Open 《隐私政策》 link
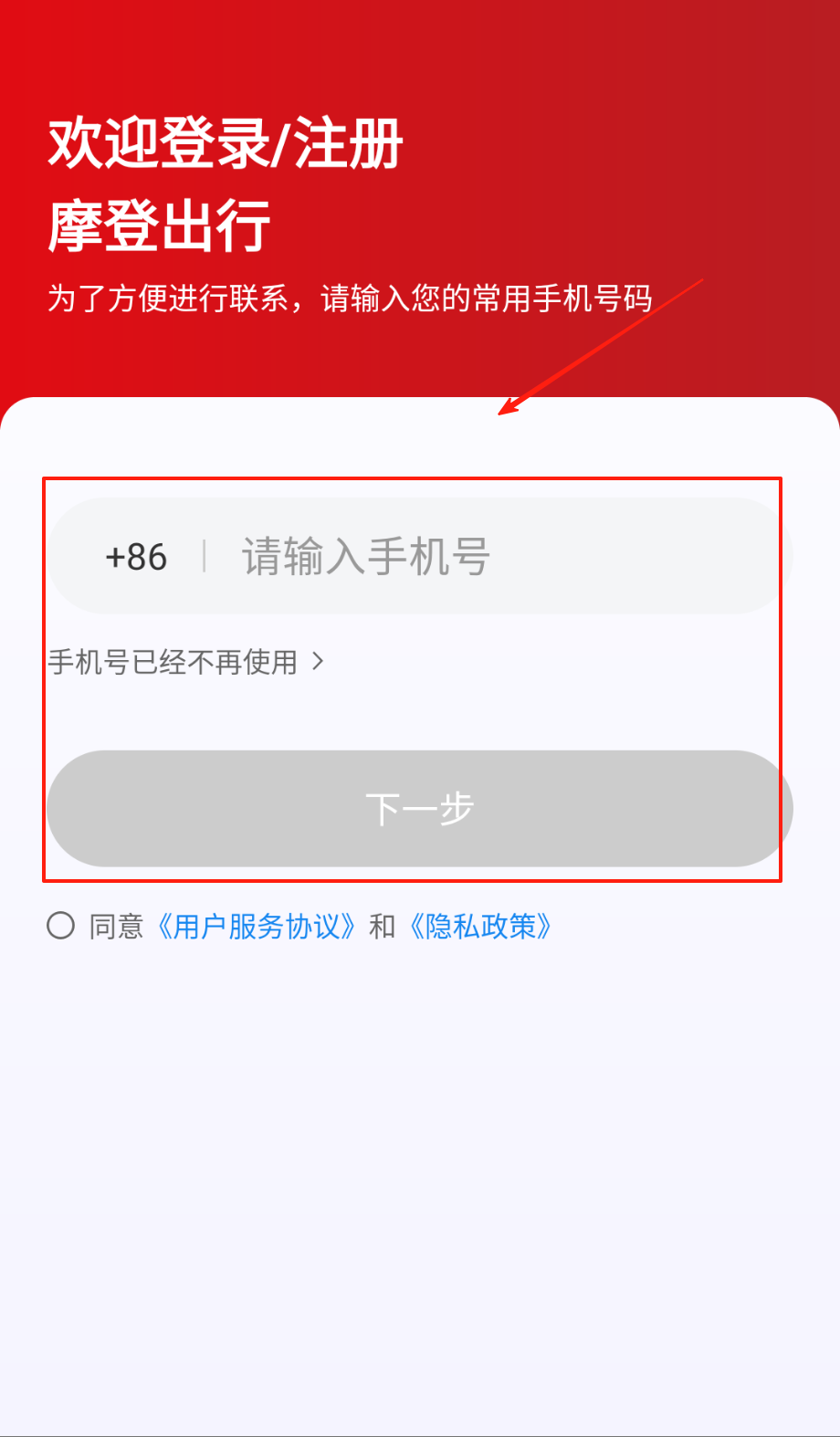840x1437 pixels. pyautogui.click(x=480, y=927)
